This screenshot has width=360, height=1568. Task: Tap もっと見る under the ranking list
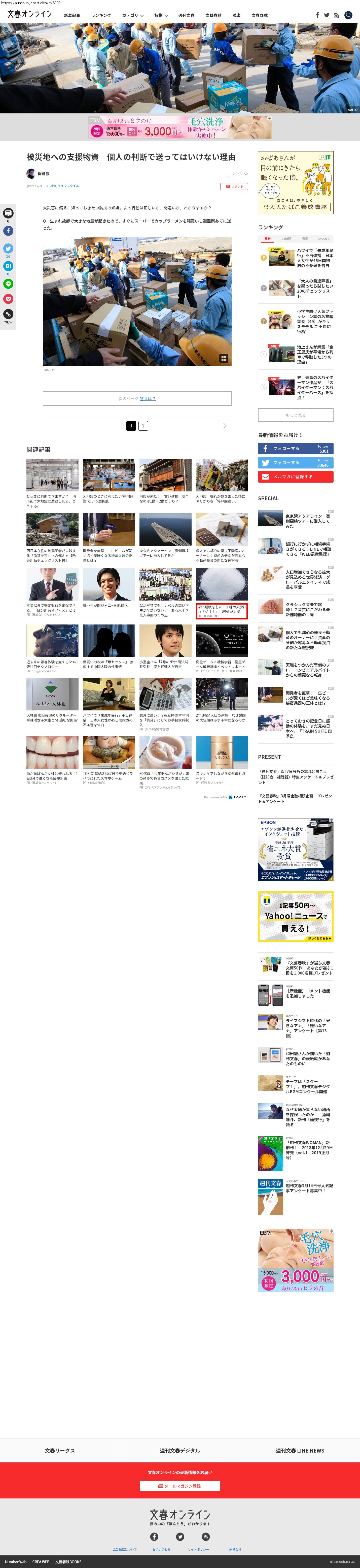[x=296, y=415]
